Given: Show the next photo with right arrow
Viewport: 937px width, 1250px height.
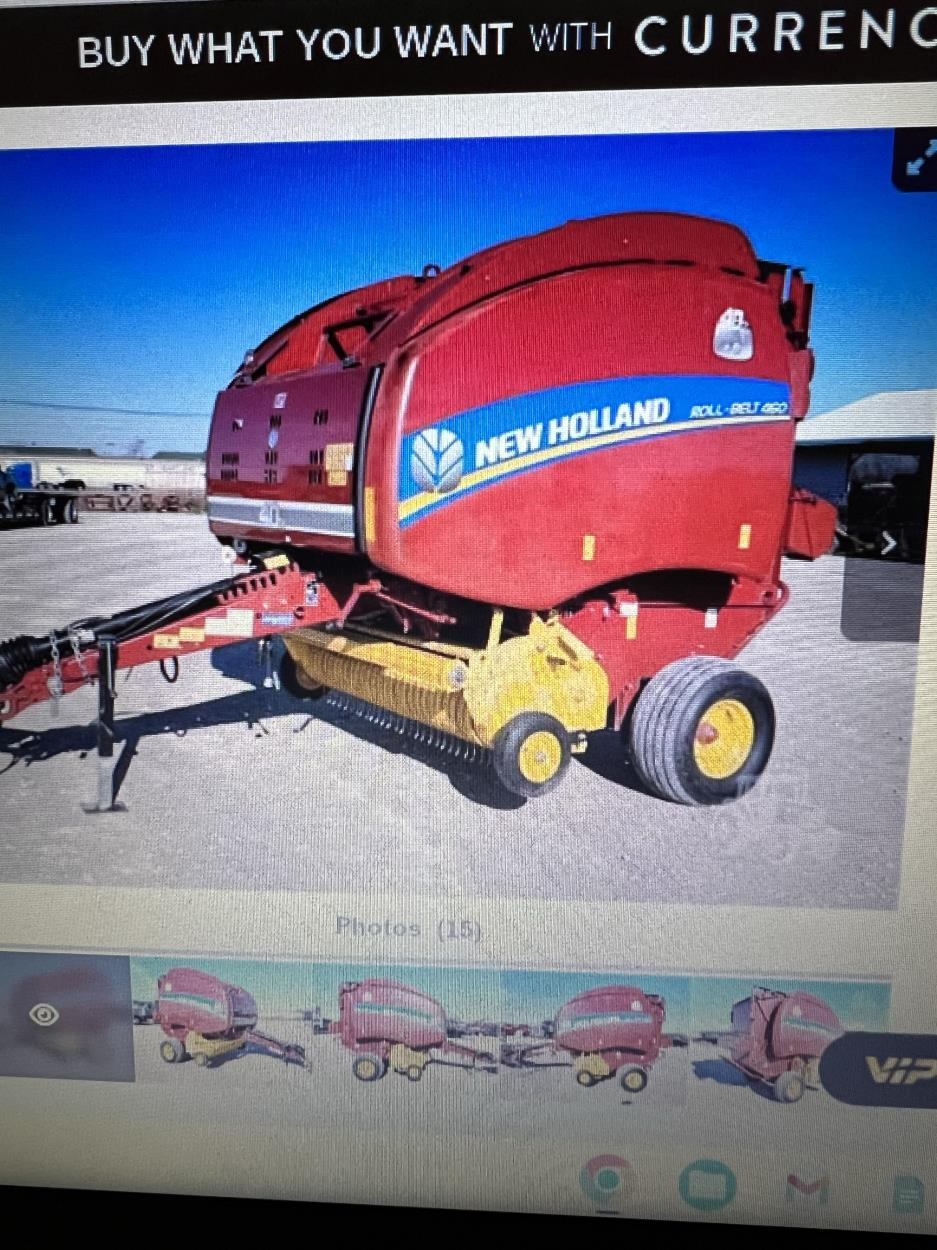Looking at the screenshot, I should coord(887,543).
